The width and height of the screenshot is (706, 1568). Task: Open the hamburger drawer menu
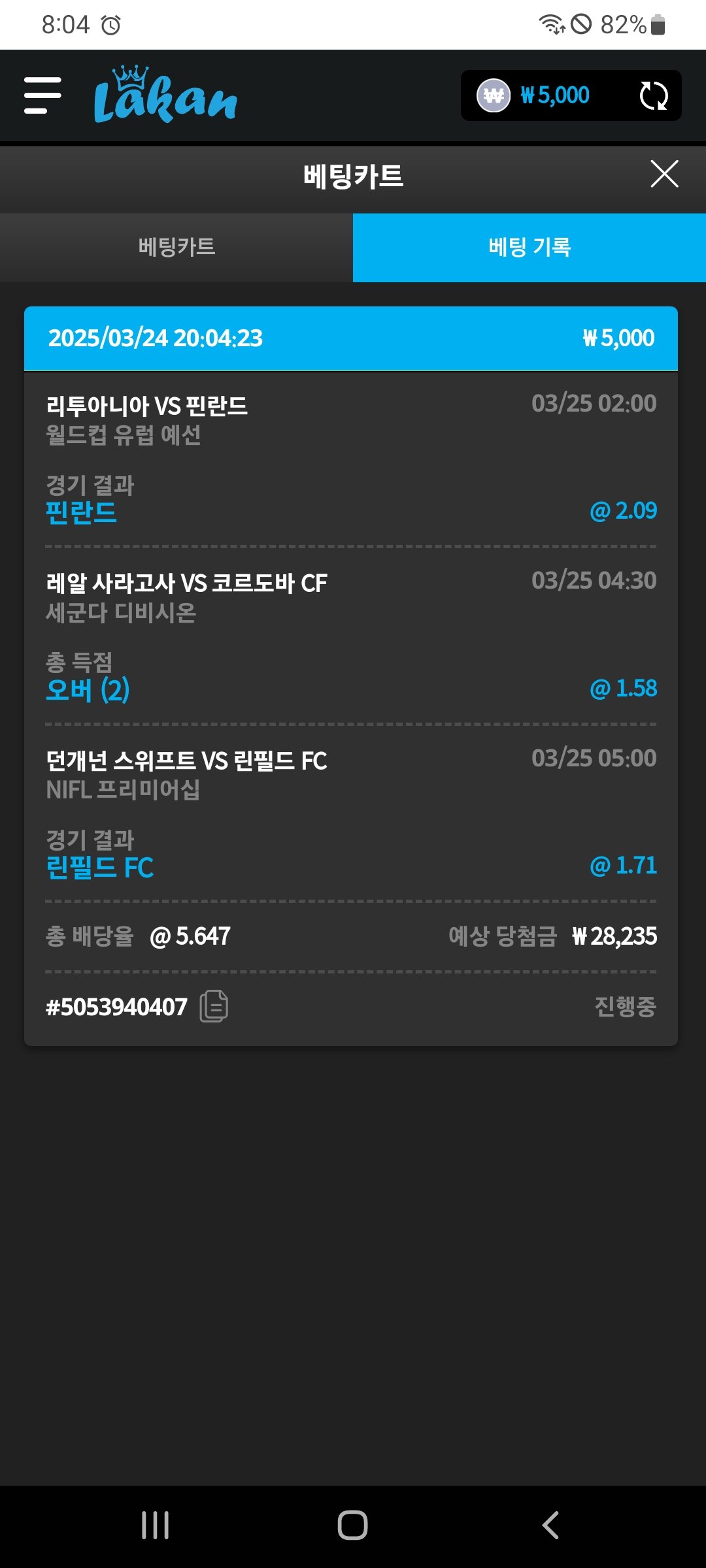42,95
